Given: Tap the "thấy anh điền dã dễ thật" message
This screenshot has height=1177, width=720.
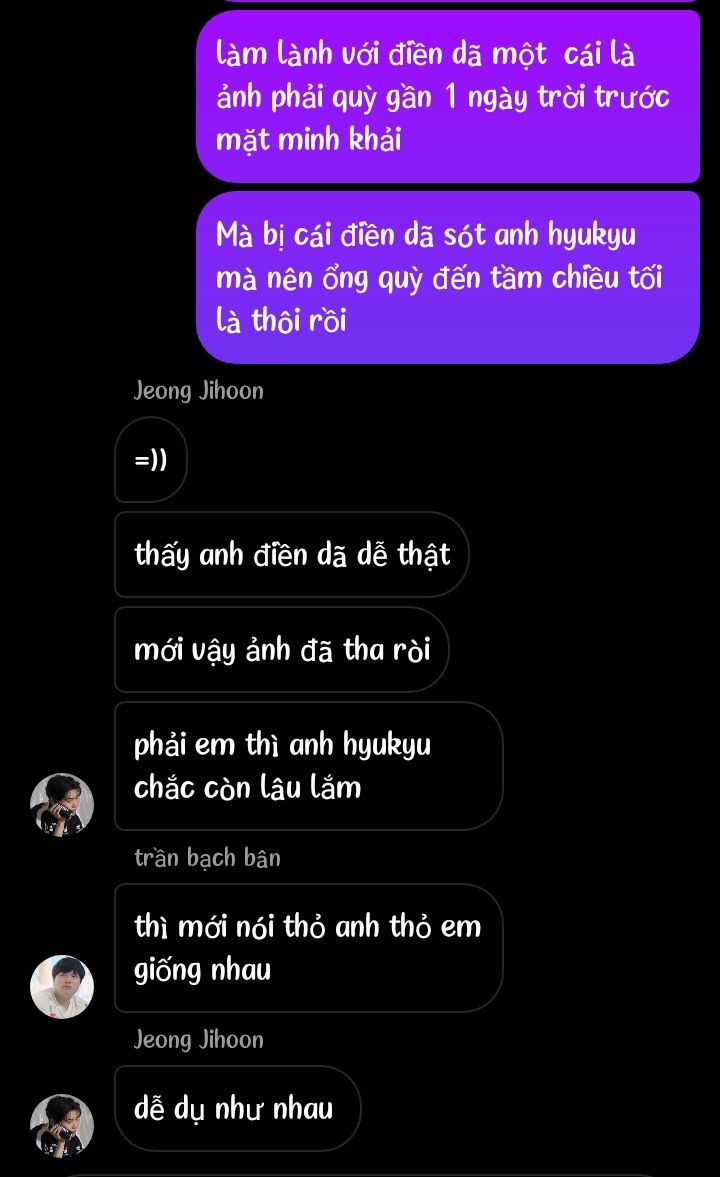Looking at the screenshot, I should tap(292, 554).
